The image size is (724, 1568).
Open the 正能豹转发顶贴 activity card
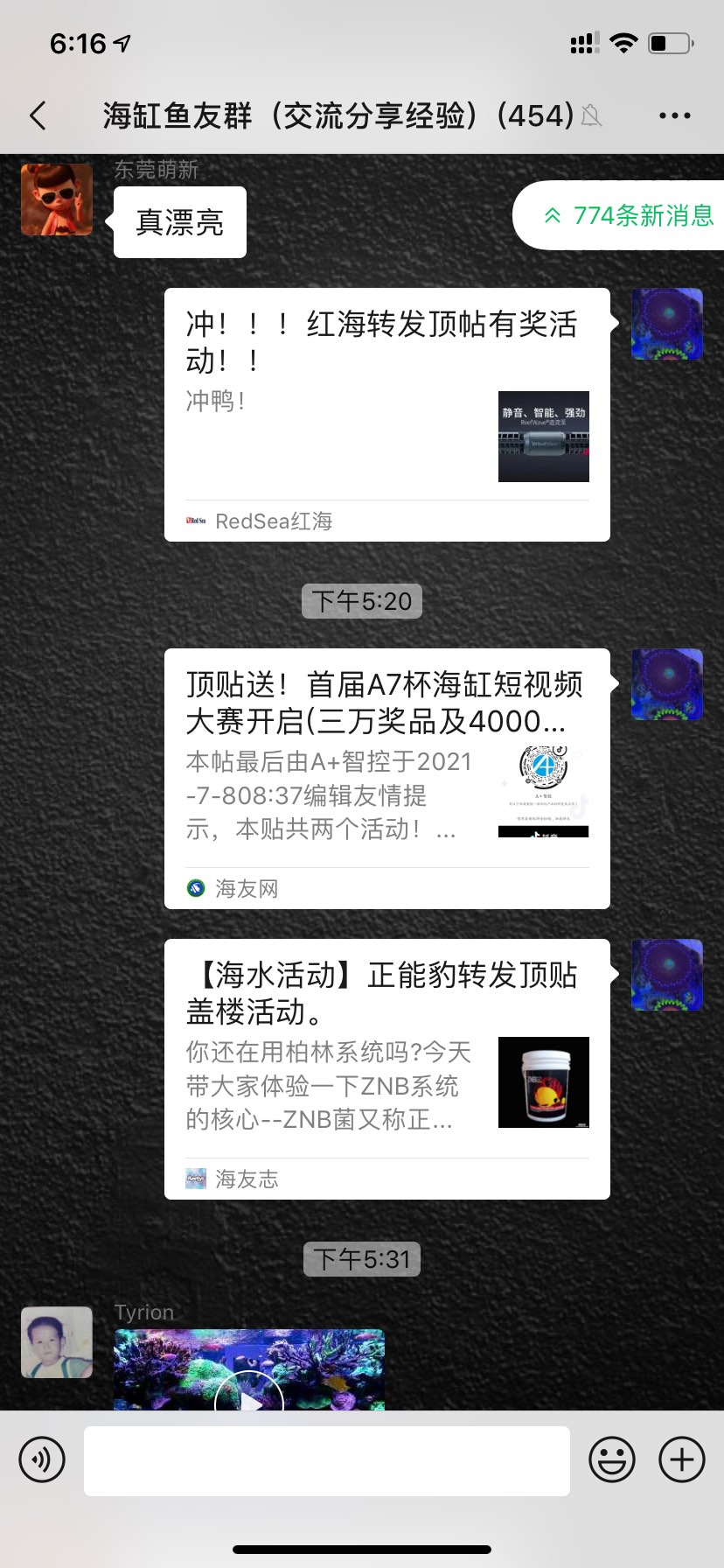(x=386, y=1069)
